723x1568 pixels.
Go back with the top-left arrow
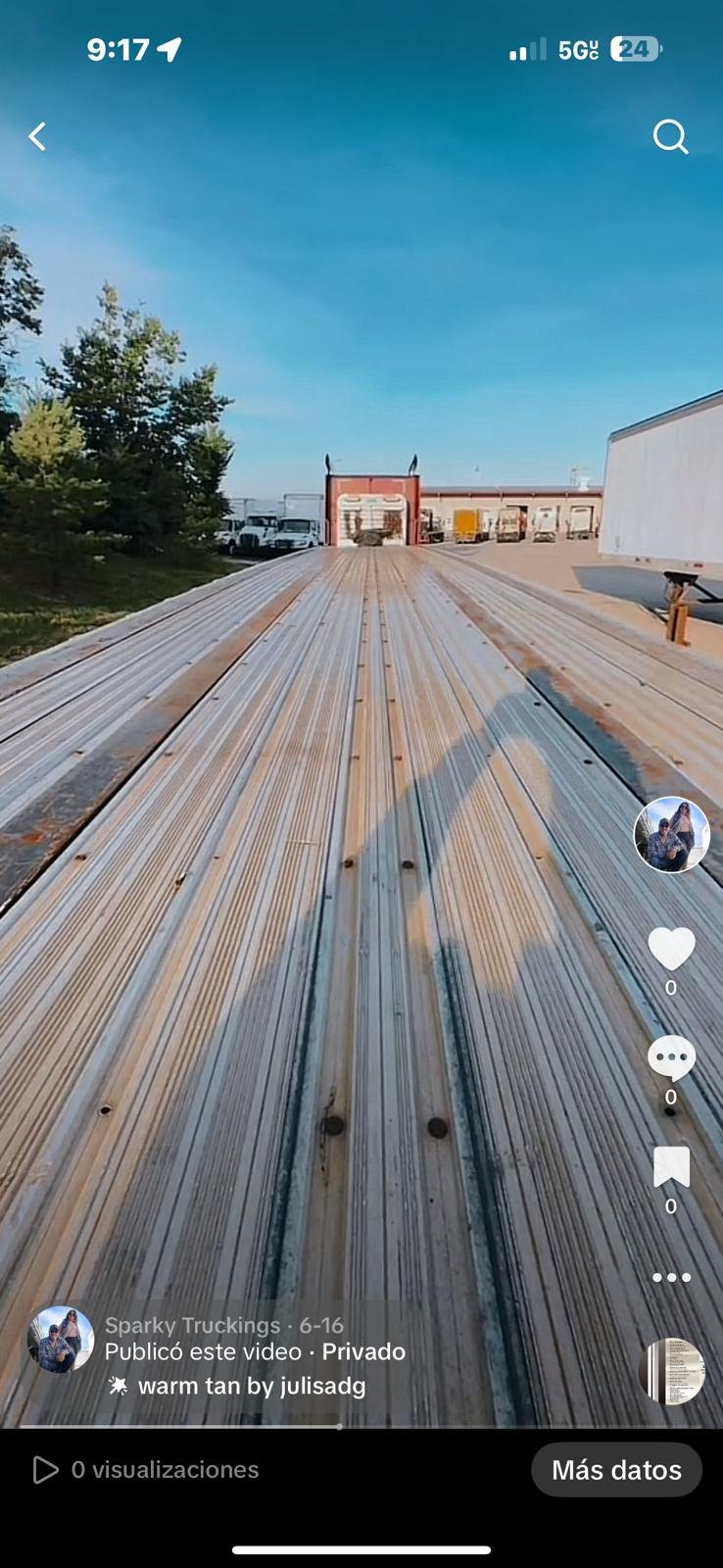coord(37,137)
